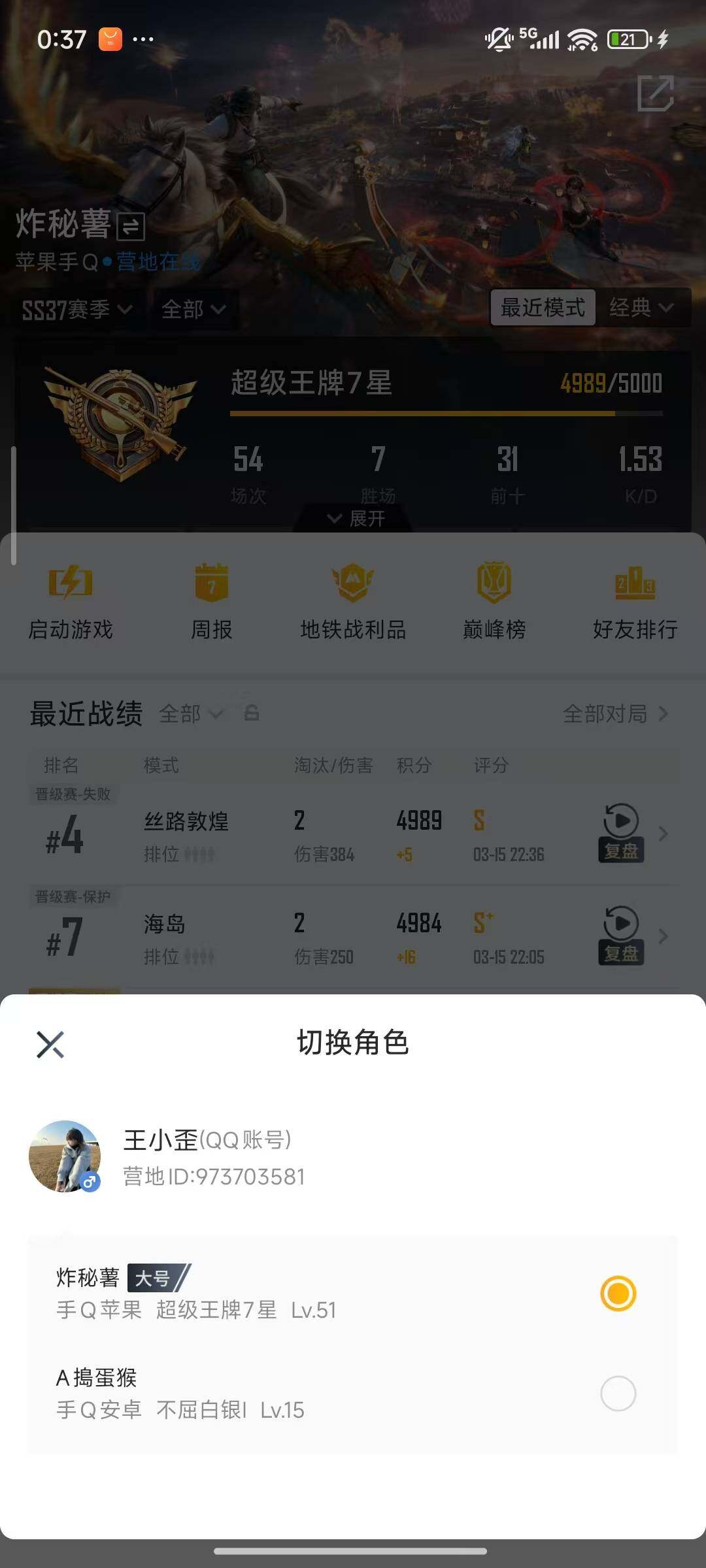
Task: Open 地铁战利品 metro loot icon
Action: 352,601
